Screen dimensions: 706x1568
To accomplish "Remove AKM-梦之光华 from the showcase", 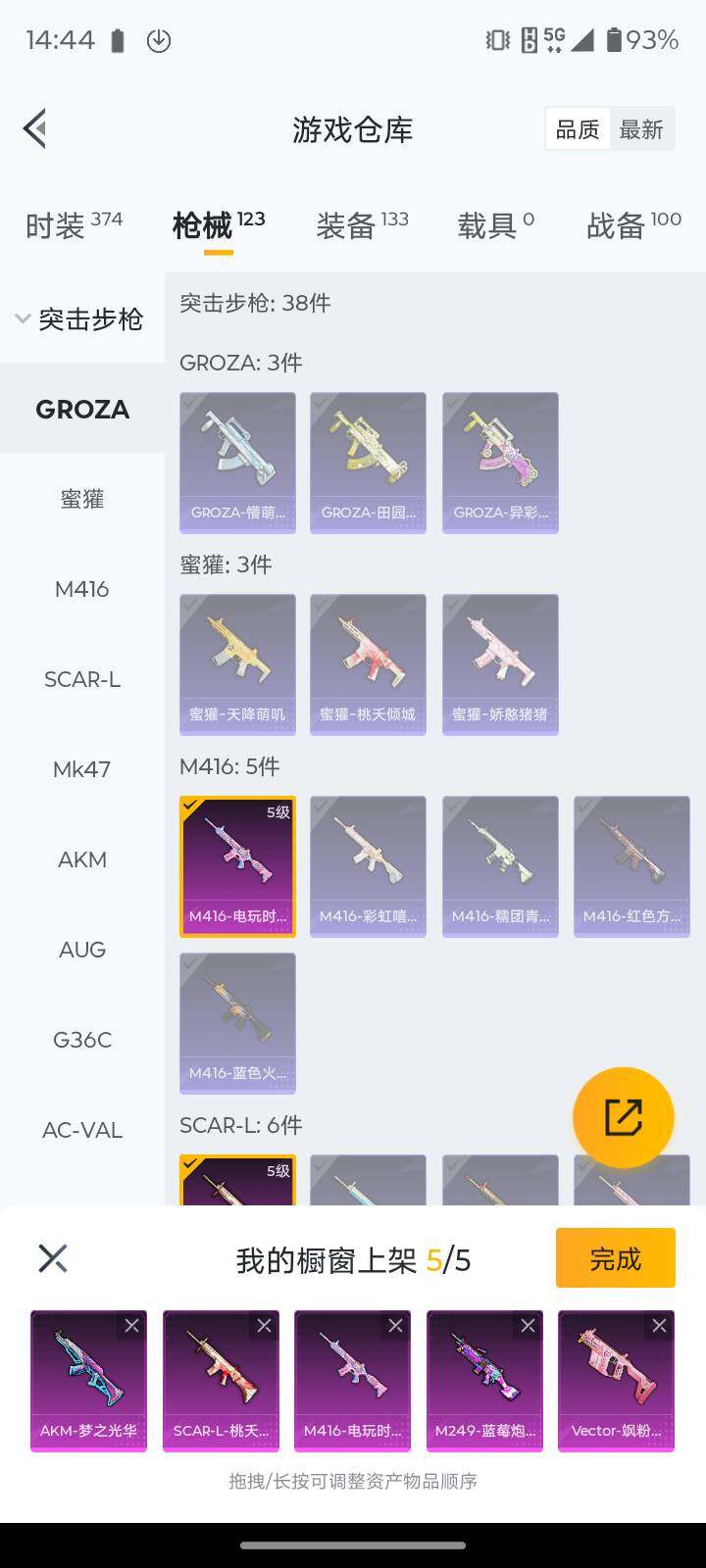I will tap(131, 1326).
